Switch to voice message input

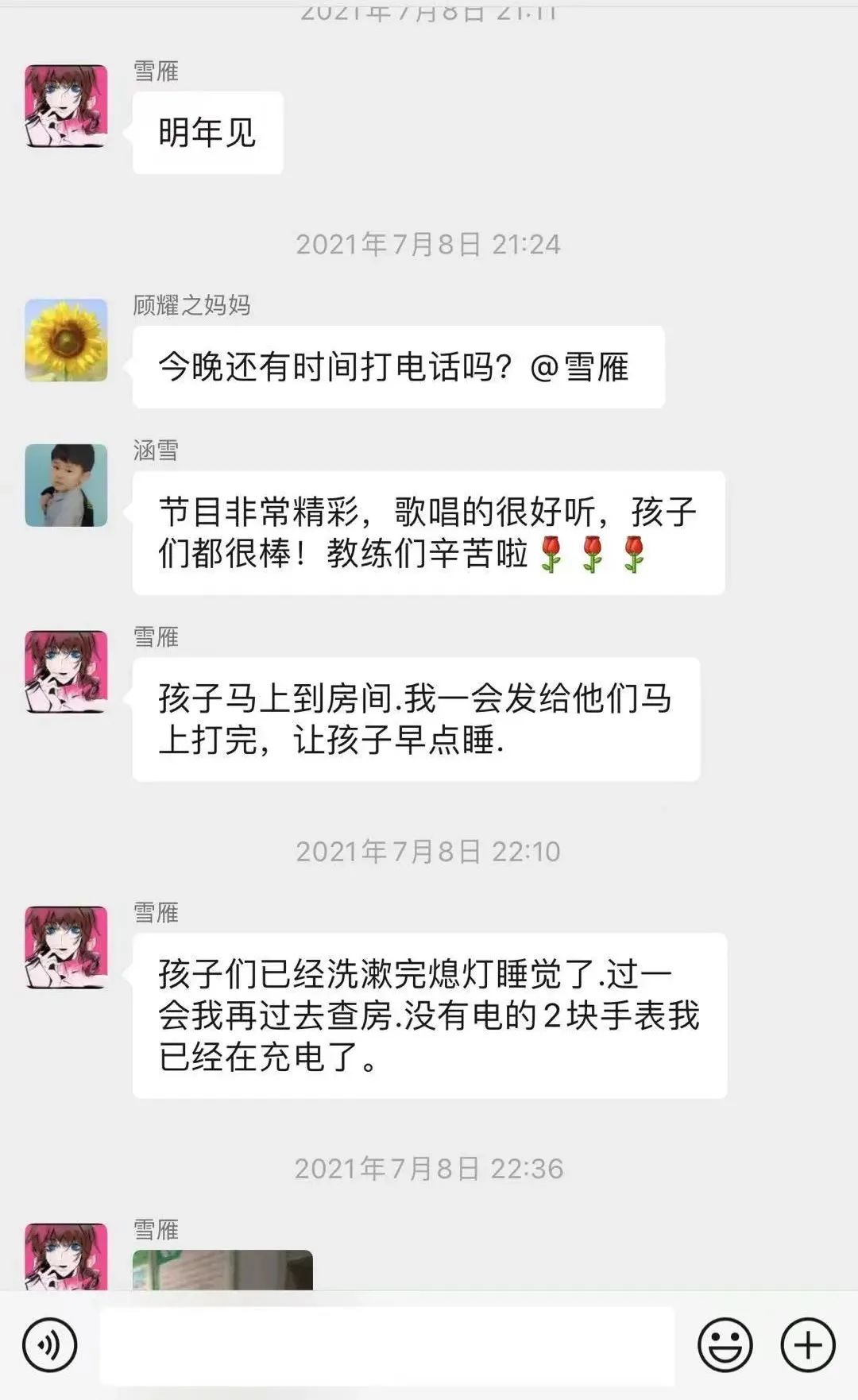[49, 1344]
